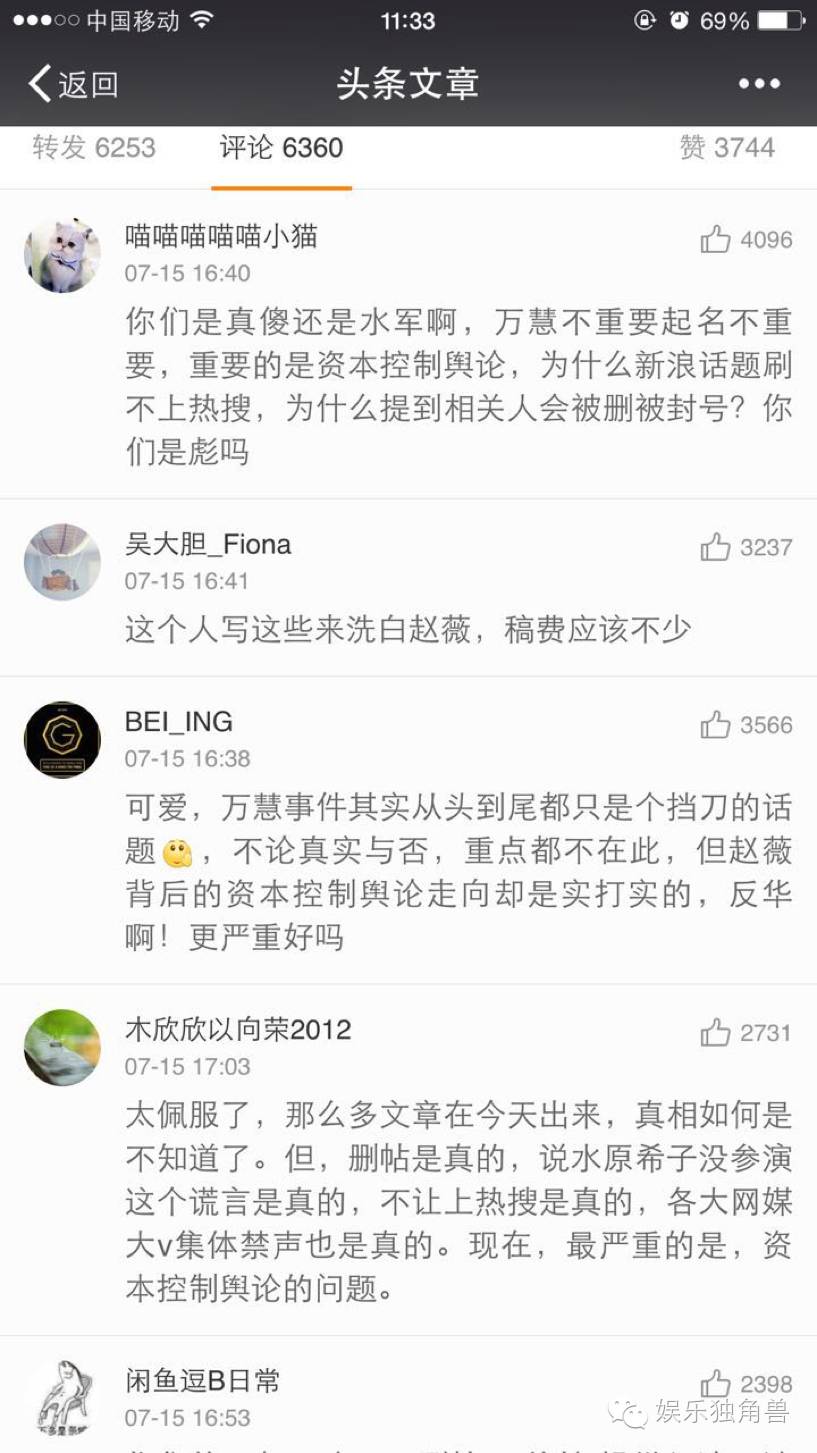Switch to the 转发 6253 tab
Image resolution: width=817 pixels, height=1453 pixels.
coord(94,148)
